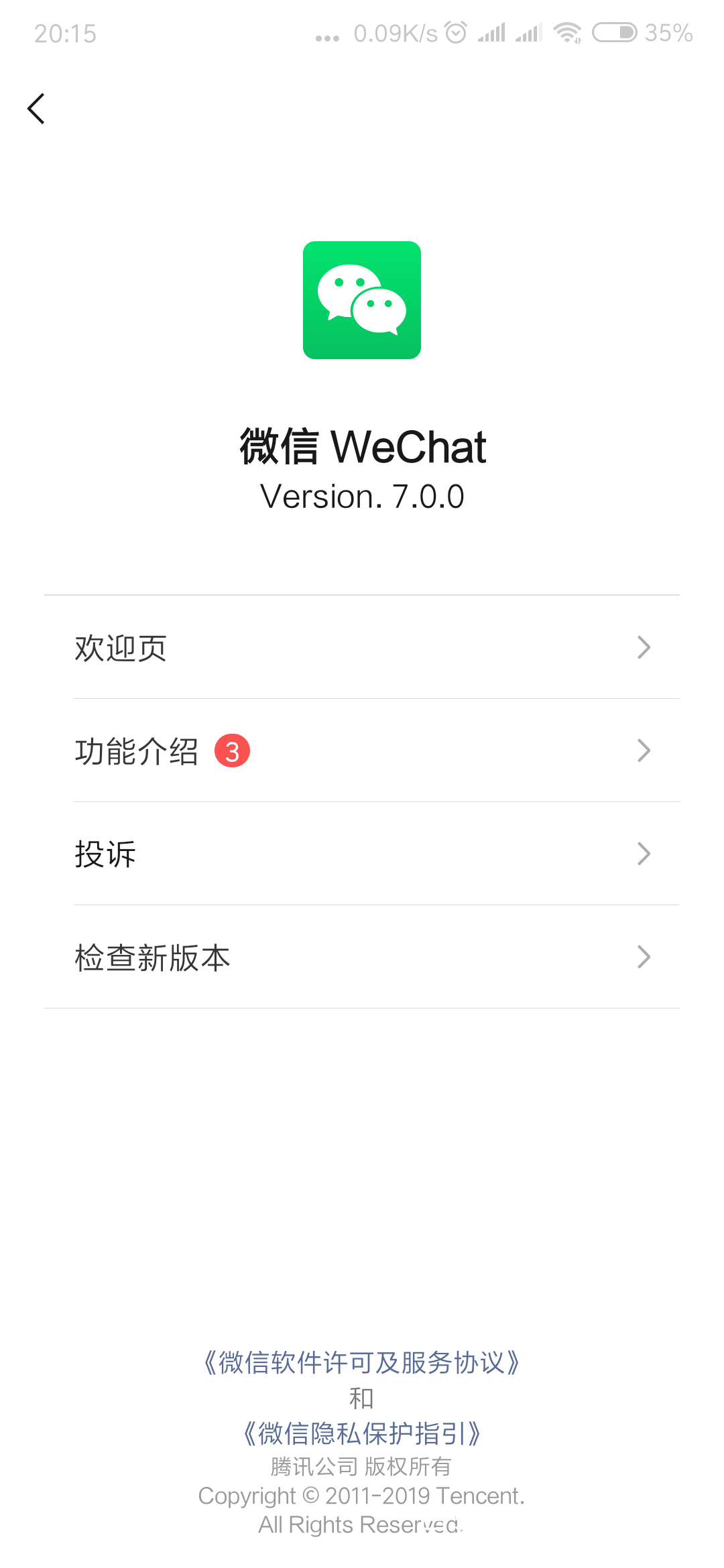Tap the WeChat logo icon
Screen dimensions: 724x1568
362,301
